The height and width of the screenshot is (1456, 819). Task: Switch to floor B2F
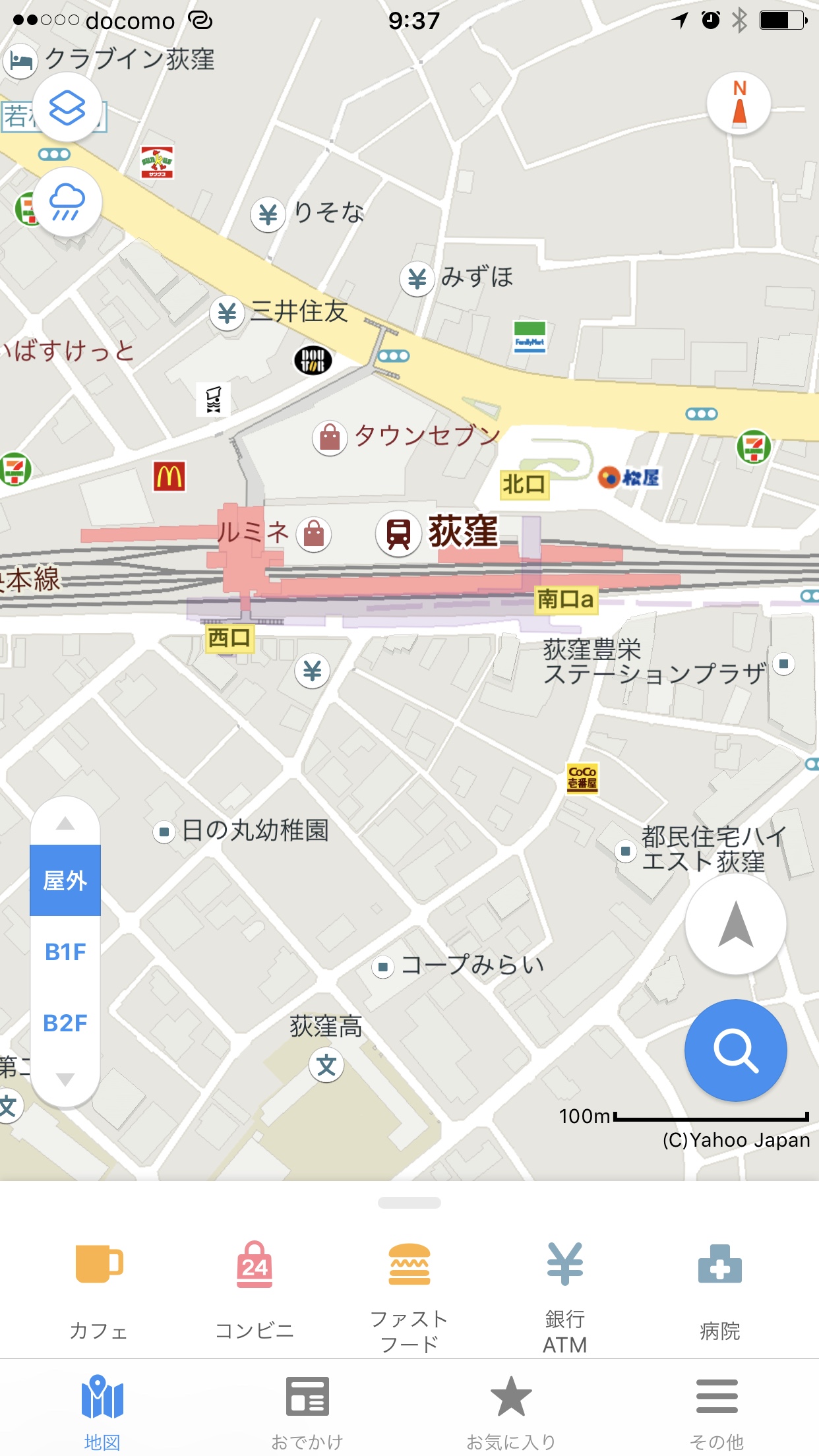(x=65, y=1023)
